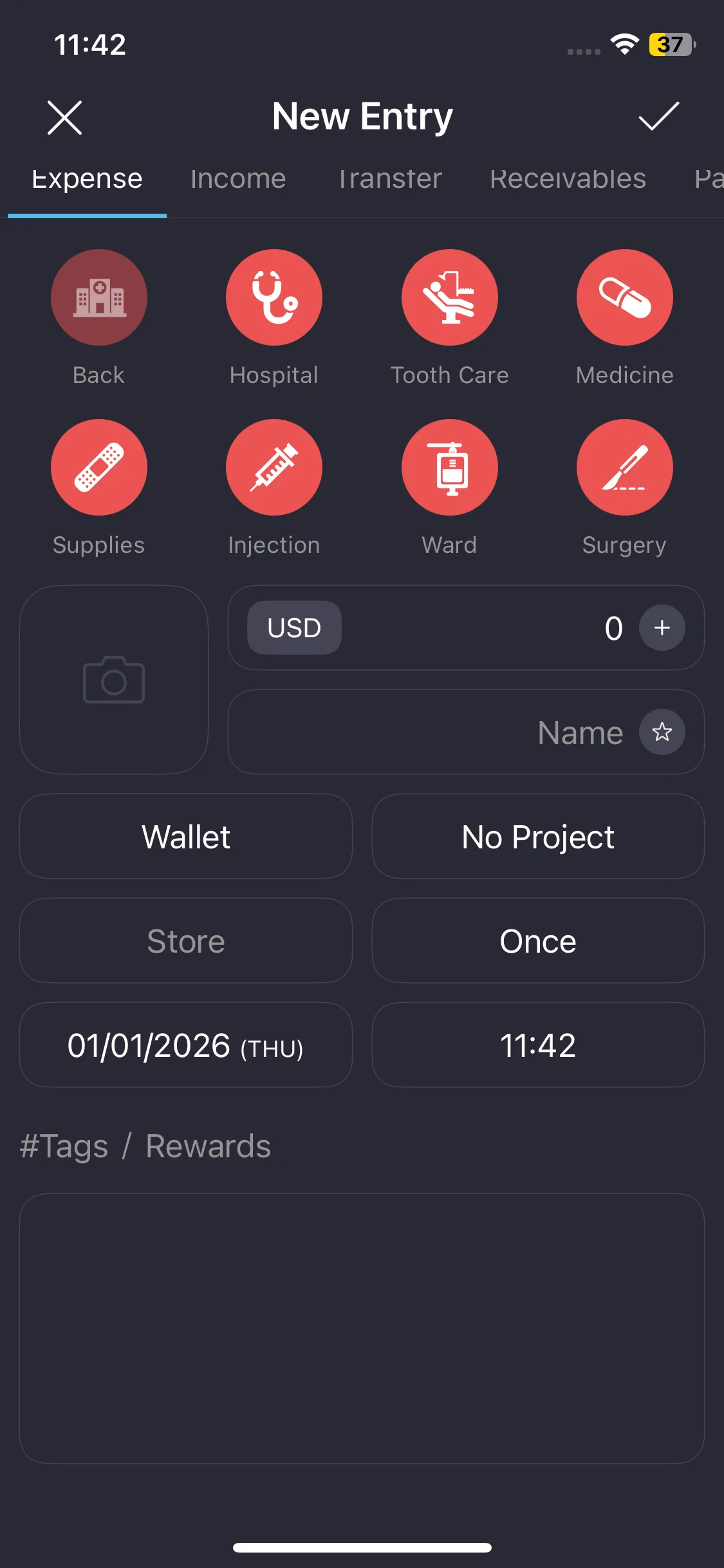Add a photo with the camera box

114,680
